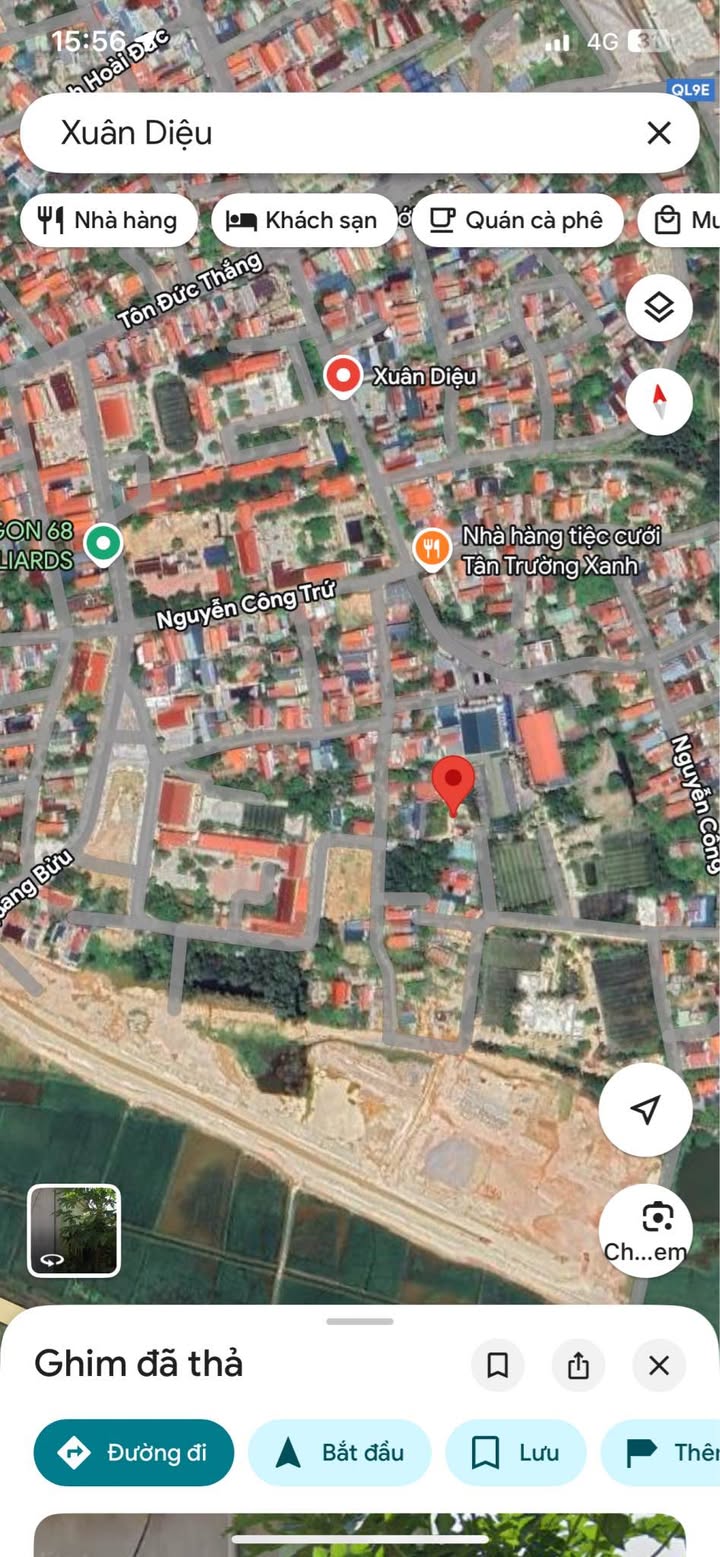Select the Xuân Diệu map pin

(343, 377)
